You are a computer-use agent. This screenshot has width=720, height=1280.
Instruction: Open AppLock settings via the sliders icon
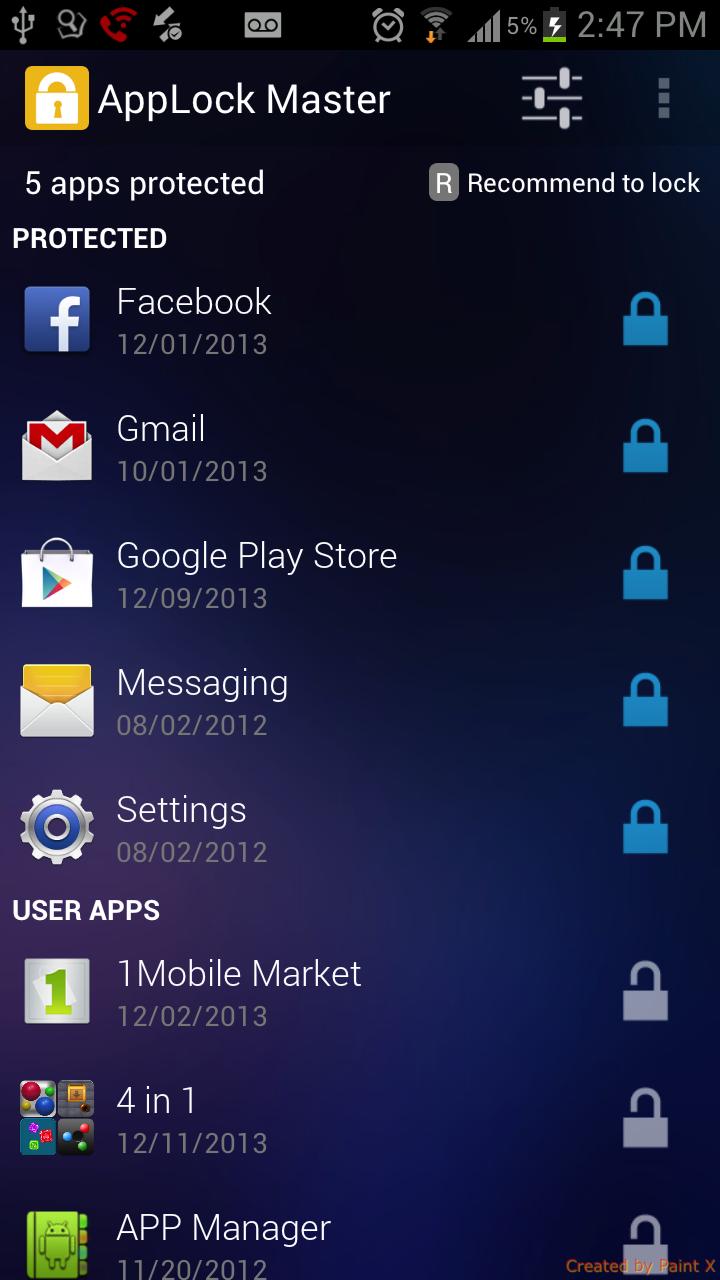coord(551,97)
